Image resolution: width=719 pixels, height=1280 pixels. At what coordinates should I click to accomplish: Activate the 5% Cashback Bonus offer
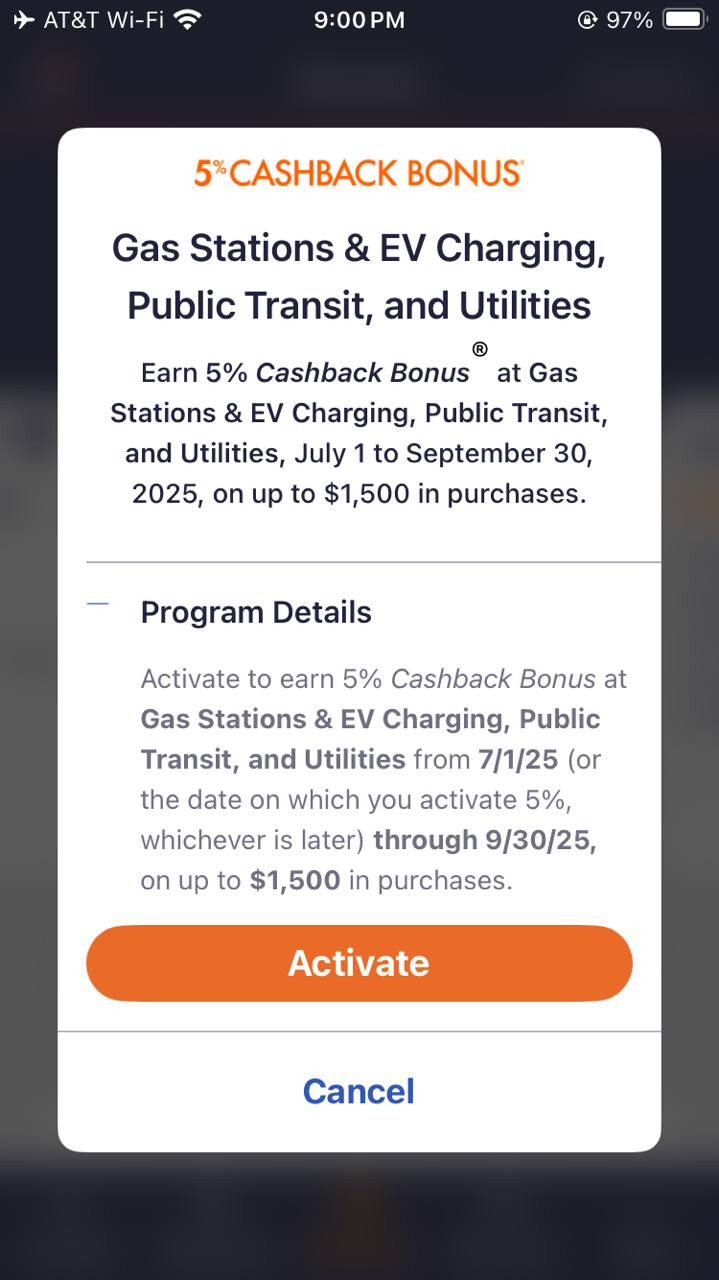coord(359,963)
